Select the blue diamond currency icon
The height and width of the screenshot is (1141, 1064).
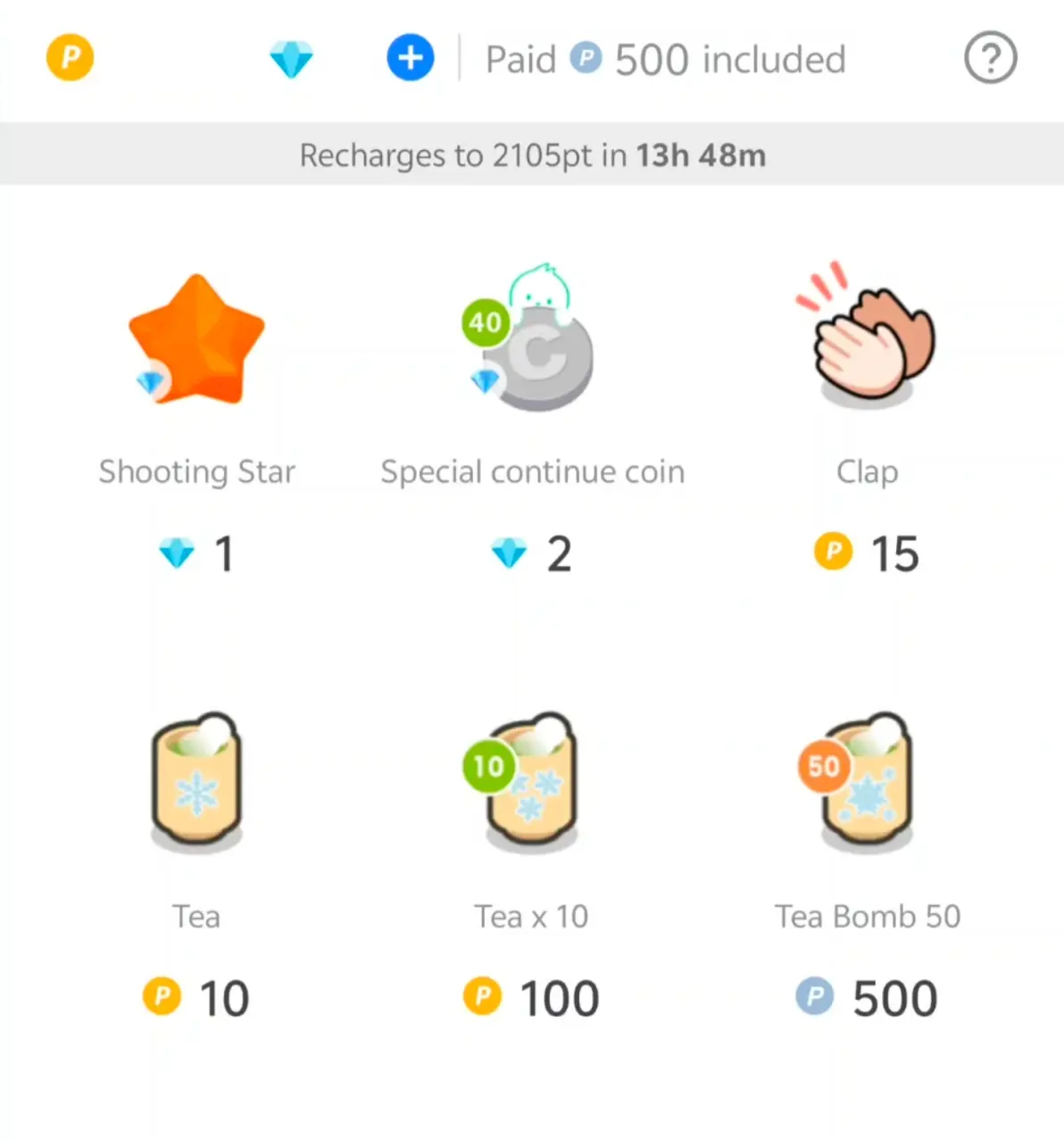click(291, 57)
